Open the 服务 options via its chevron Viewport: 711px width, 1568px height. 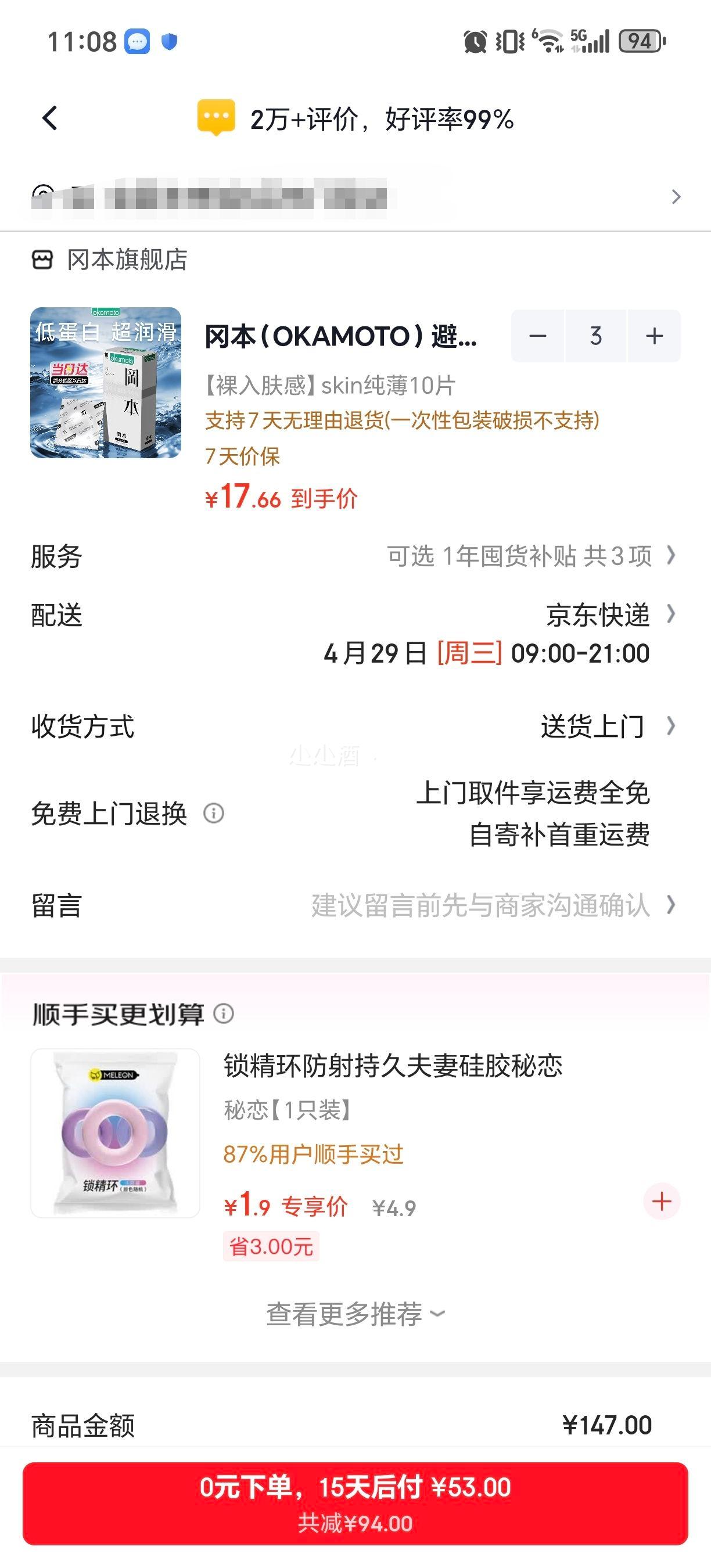tap(672, 556)
